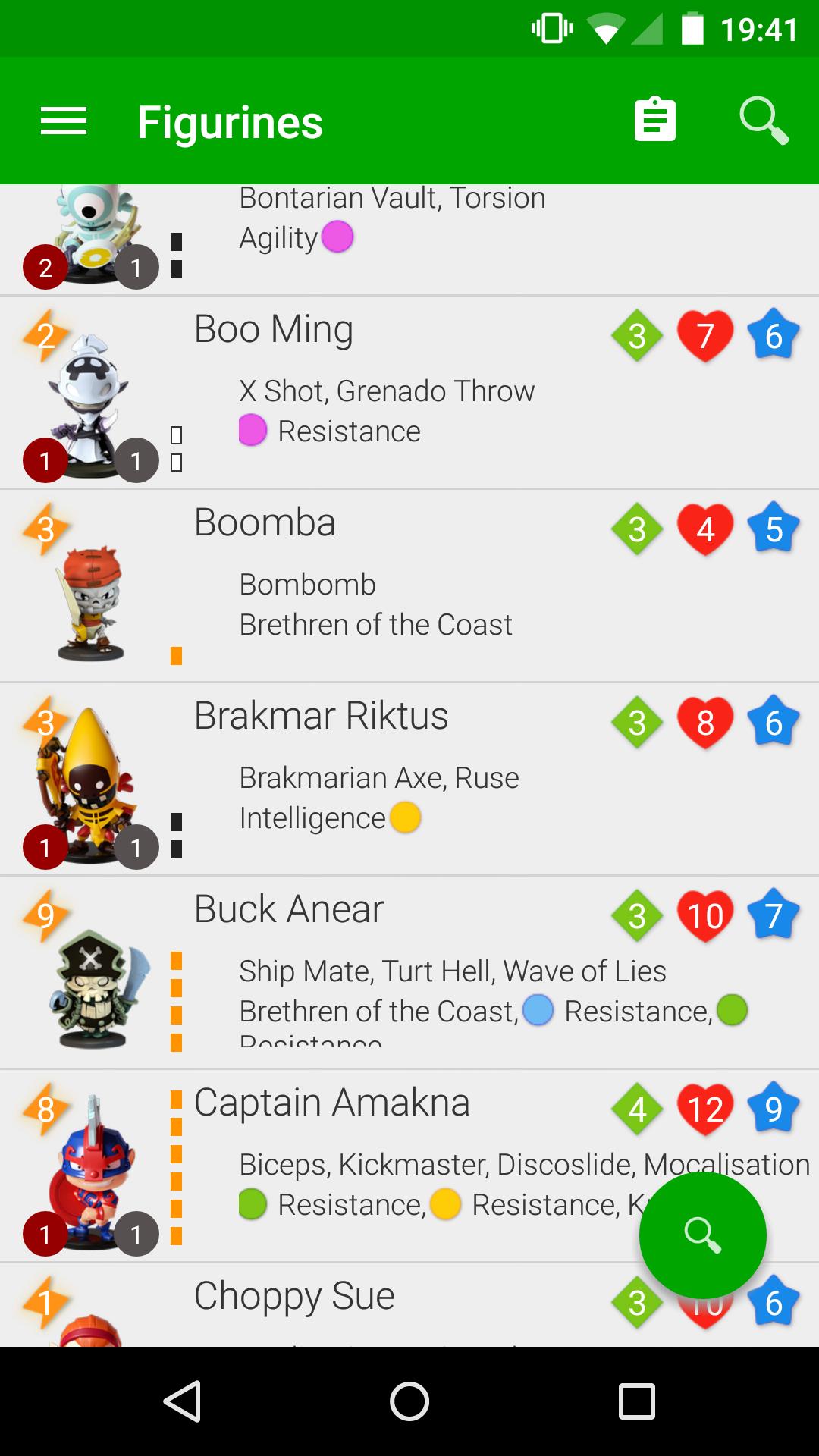View the Buck Anear figurine
The width and height of the screenshot is (819, 1456).
[x=379, y=971]
